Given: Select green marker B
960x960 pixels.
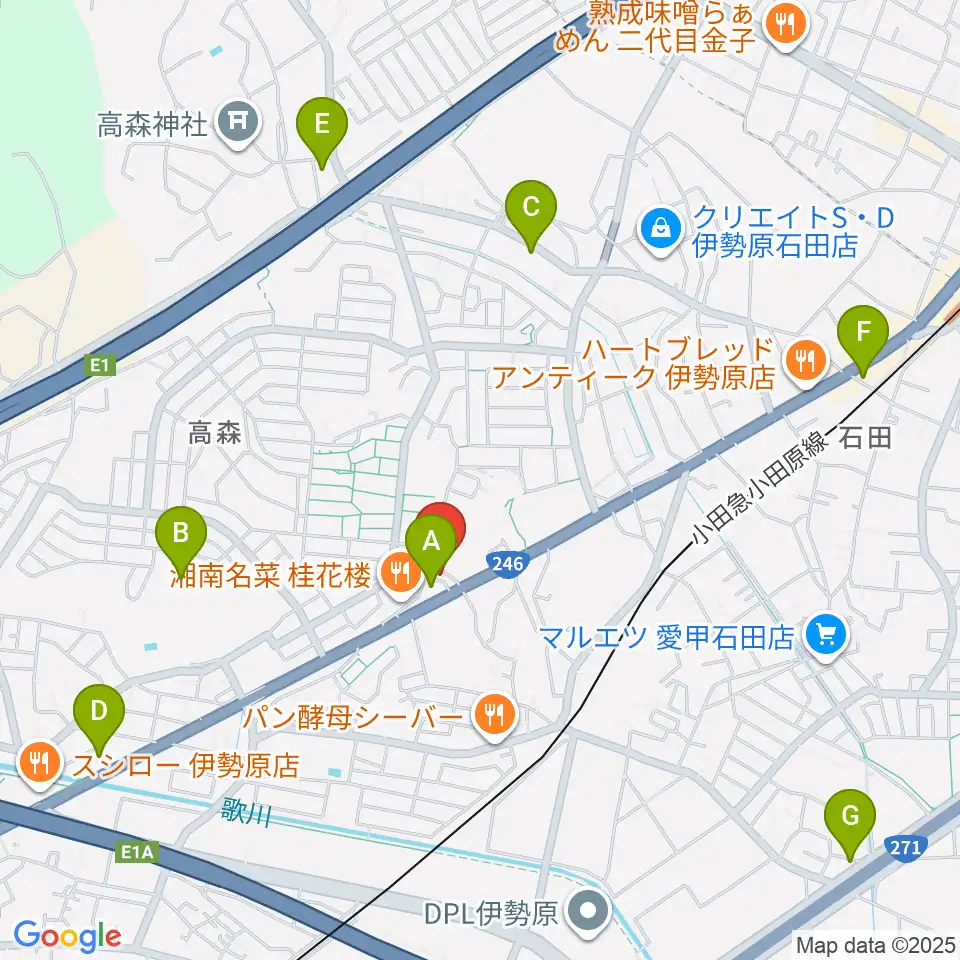Looking at the screenshot, I should (181, 538).
